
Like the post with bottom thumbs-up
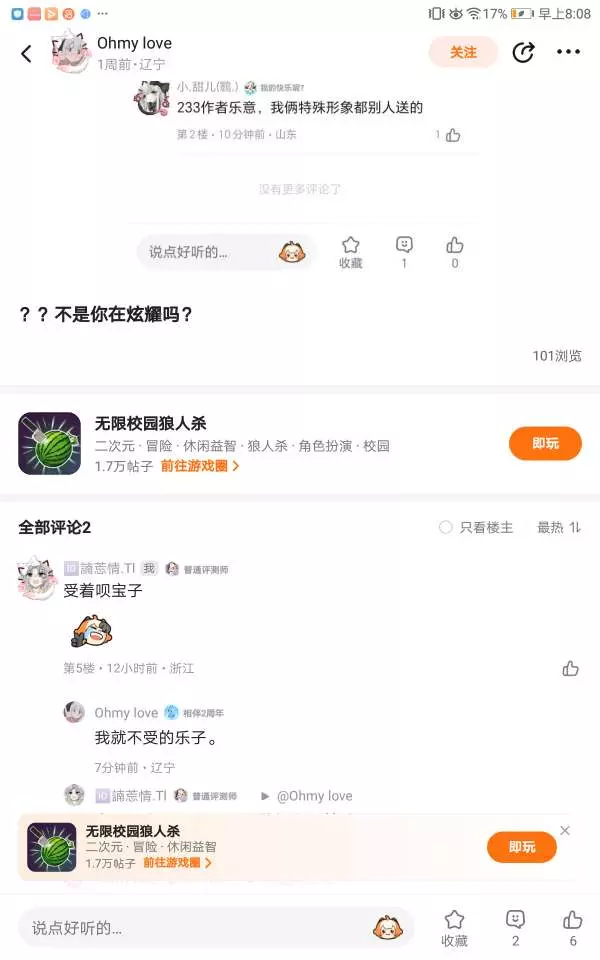pos(572,928)
